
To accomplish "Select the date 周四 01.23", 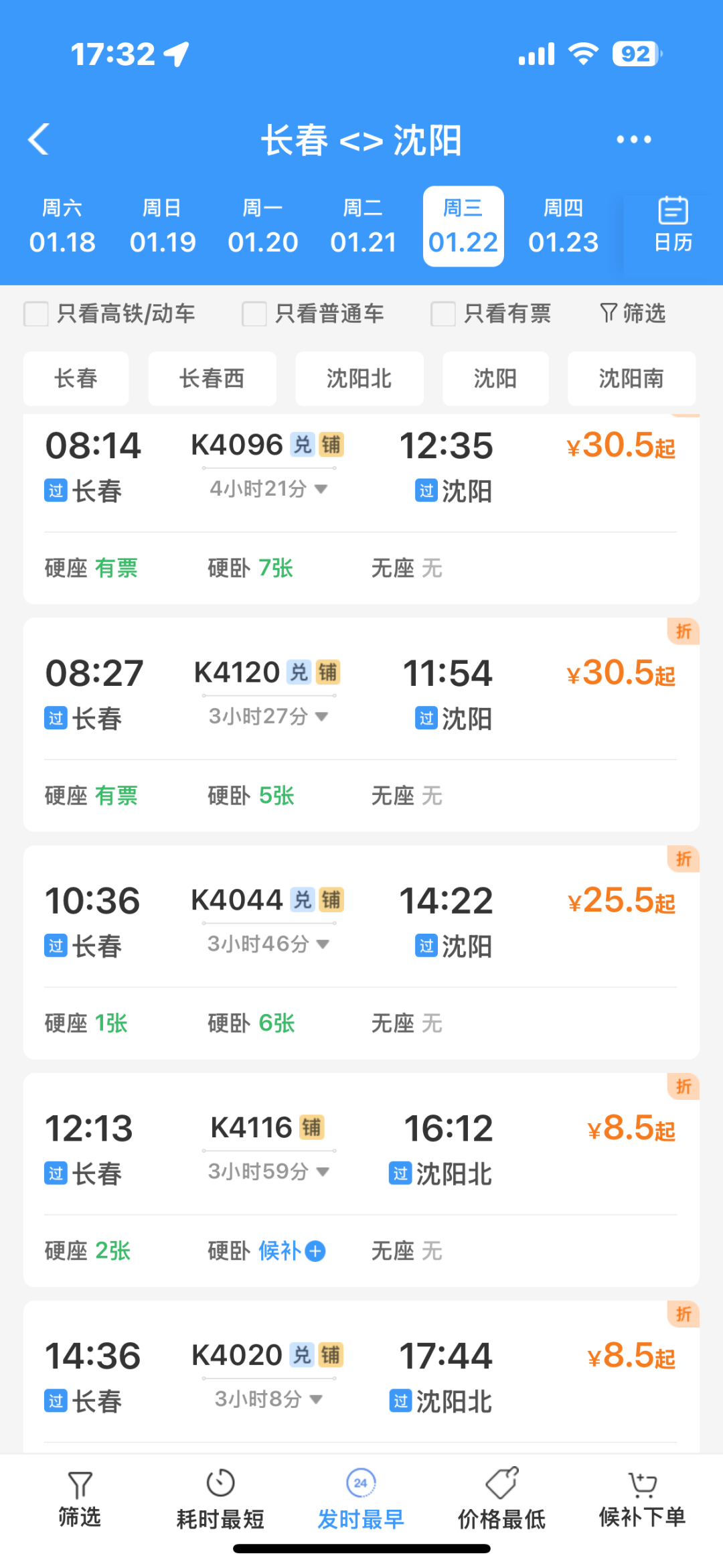I will tap(563, 226).
